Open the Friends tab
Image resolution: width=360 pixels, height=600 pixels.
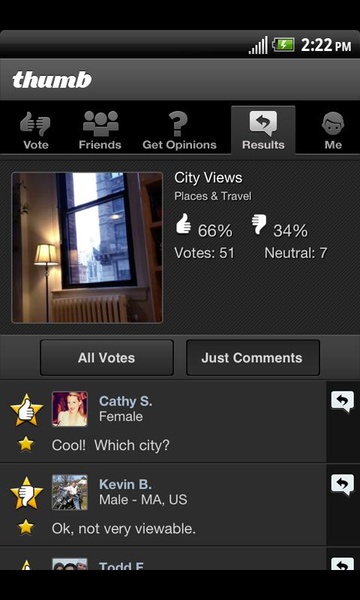click(100, 130)
